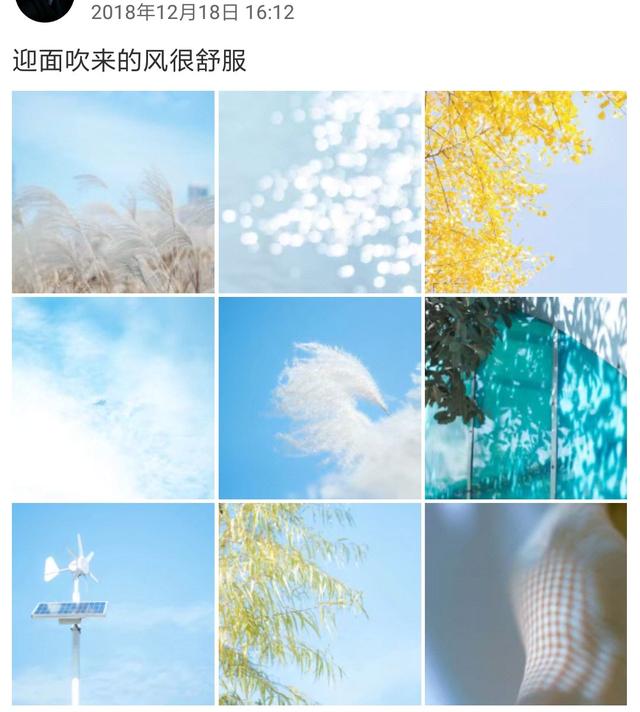
Task: Open the single white reed plume photo
Action: pos(320,398)
